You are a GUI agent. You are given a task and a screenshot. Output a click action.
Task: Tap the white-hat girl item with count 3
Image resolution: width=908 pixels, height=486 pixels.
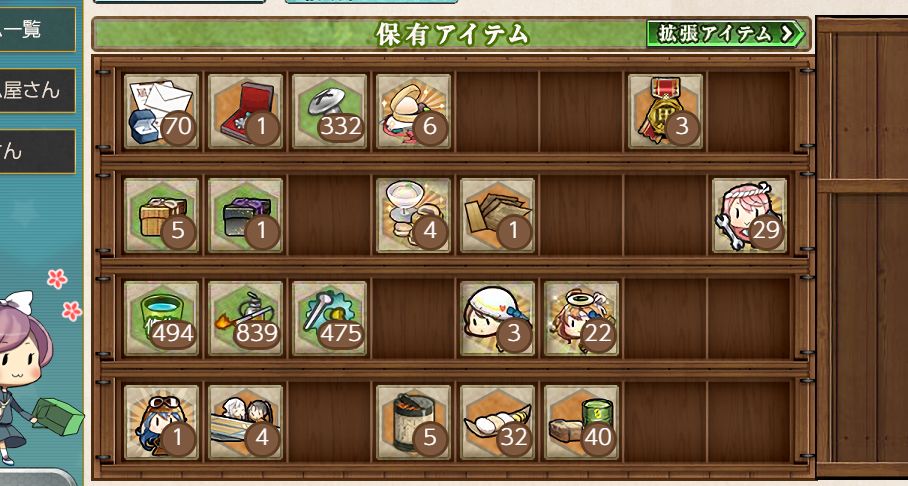[498, 318]
